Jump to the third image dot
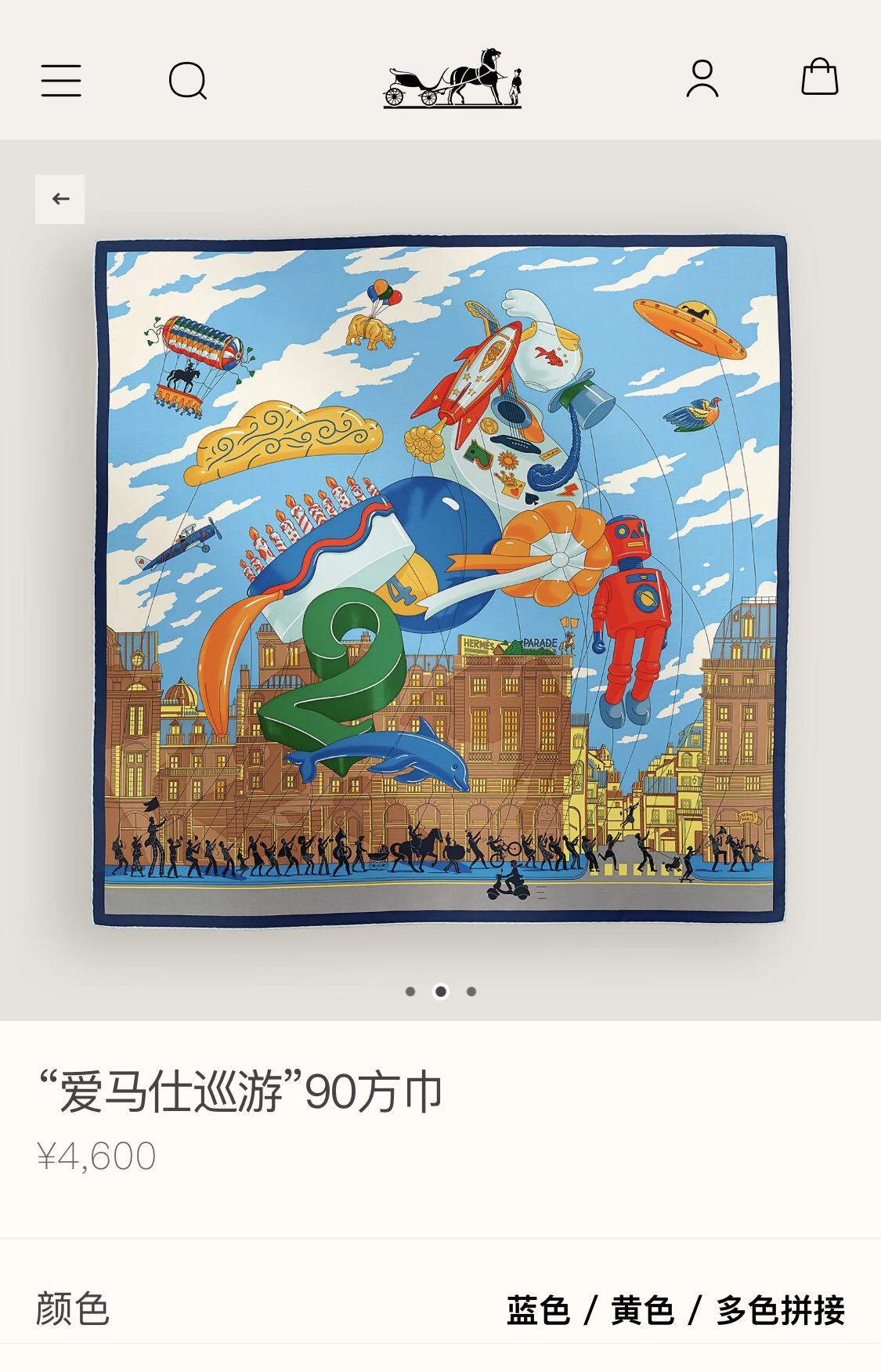881x1372 pixels. click(x=471, y=991)
